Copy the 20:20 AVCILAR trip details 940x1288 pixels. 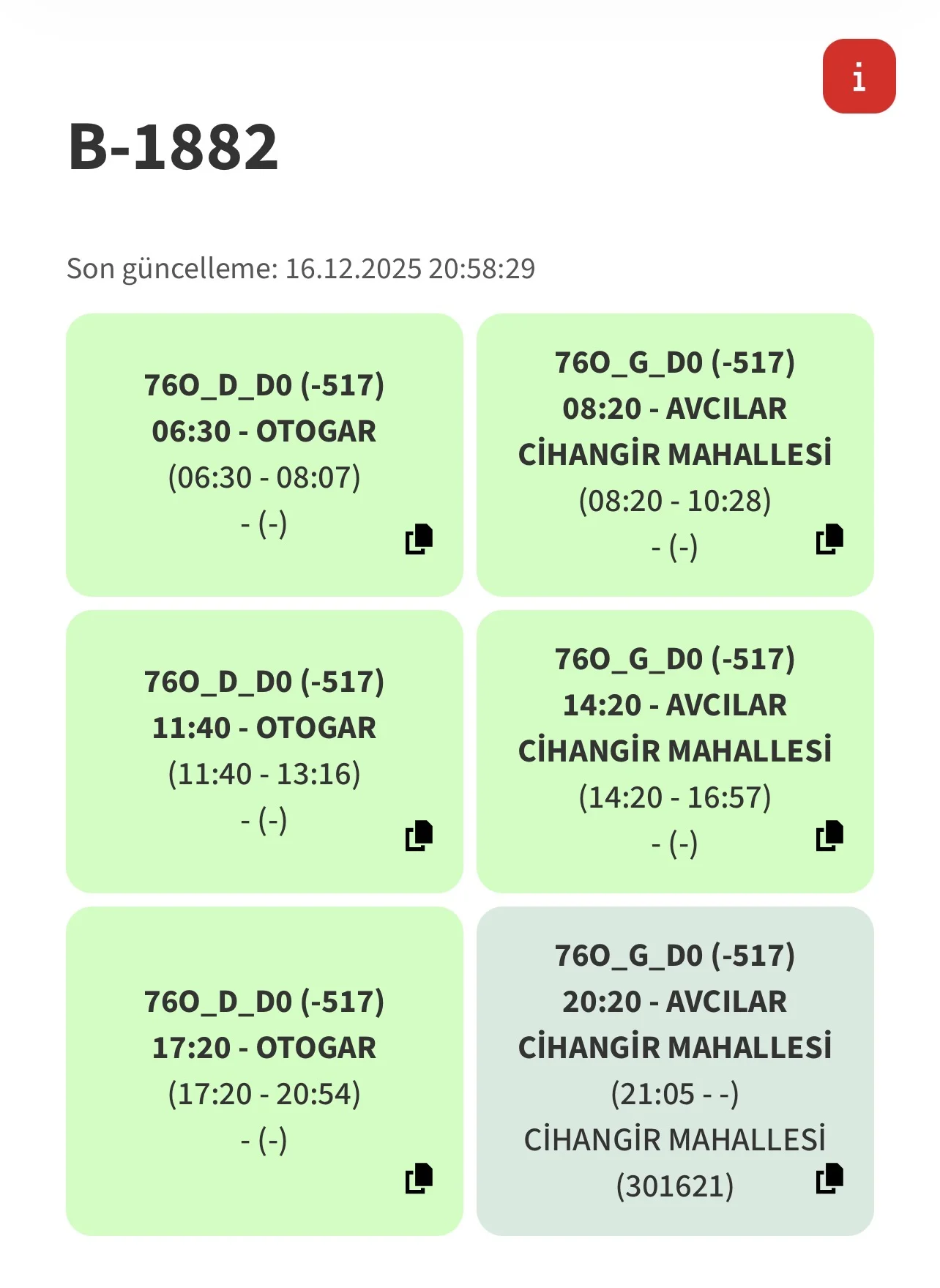tap(829, 1178)
